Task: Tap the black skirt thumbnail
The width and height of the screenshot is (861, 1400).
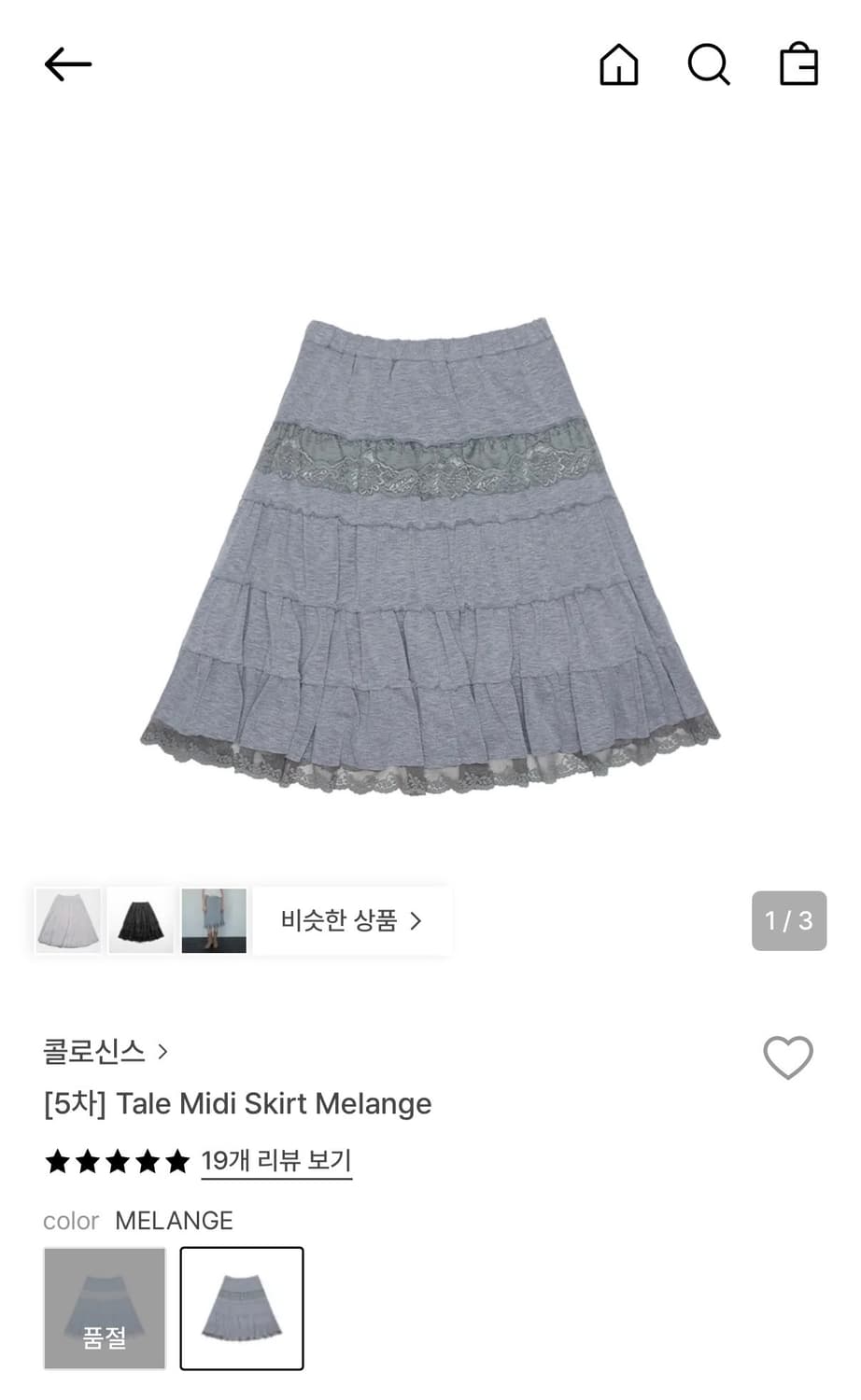Action: click(141, 920)
